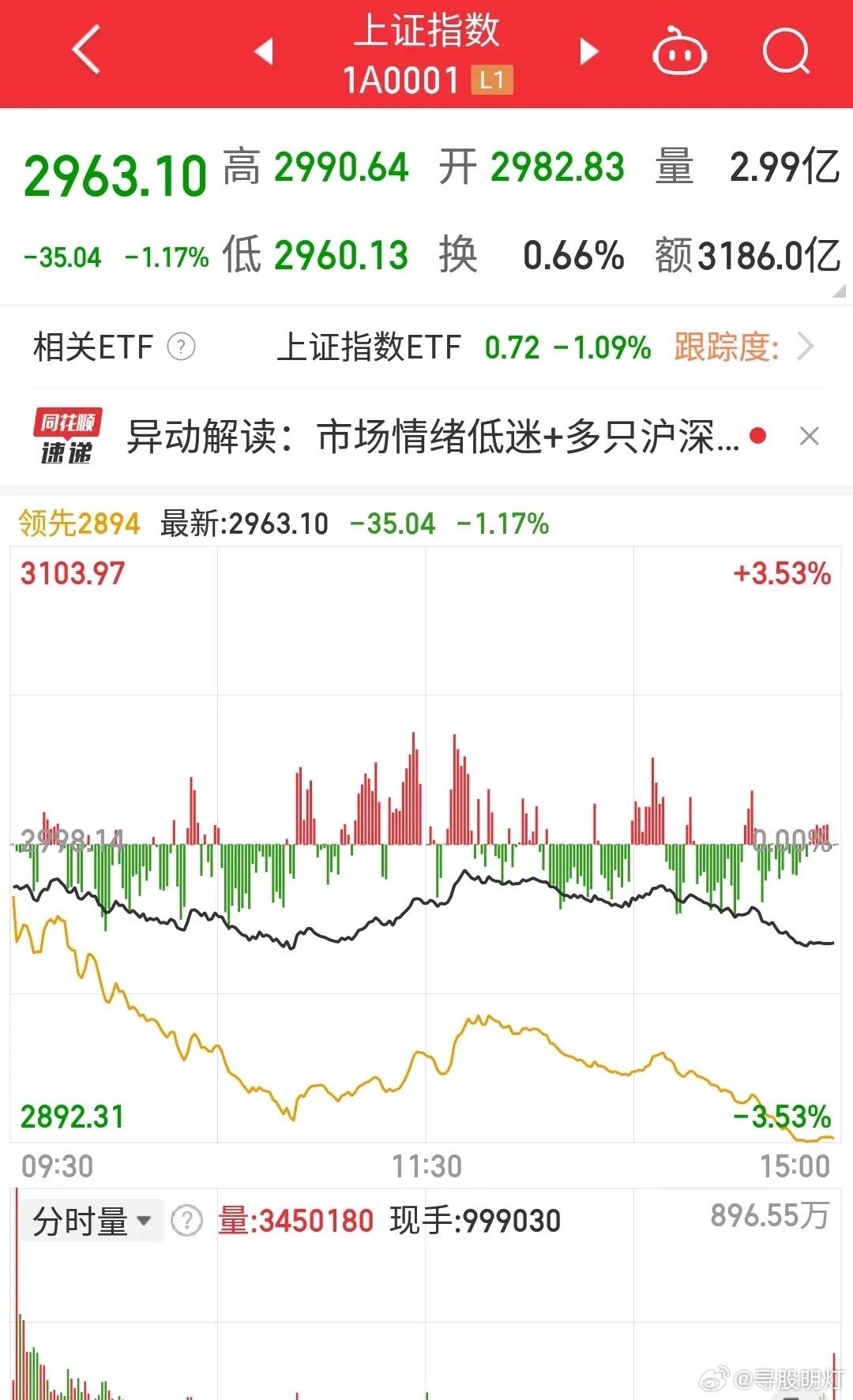
Task: Open the search magnifier
Action: (x=787, y=51)
